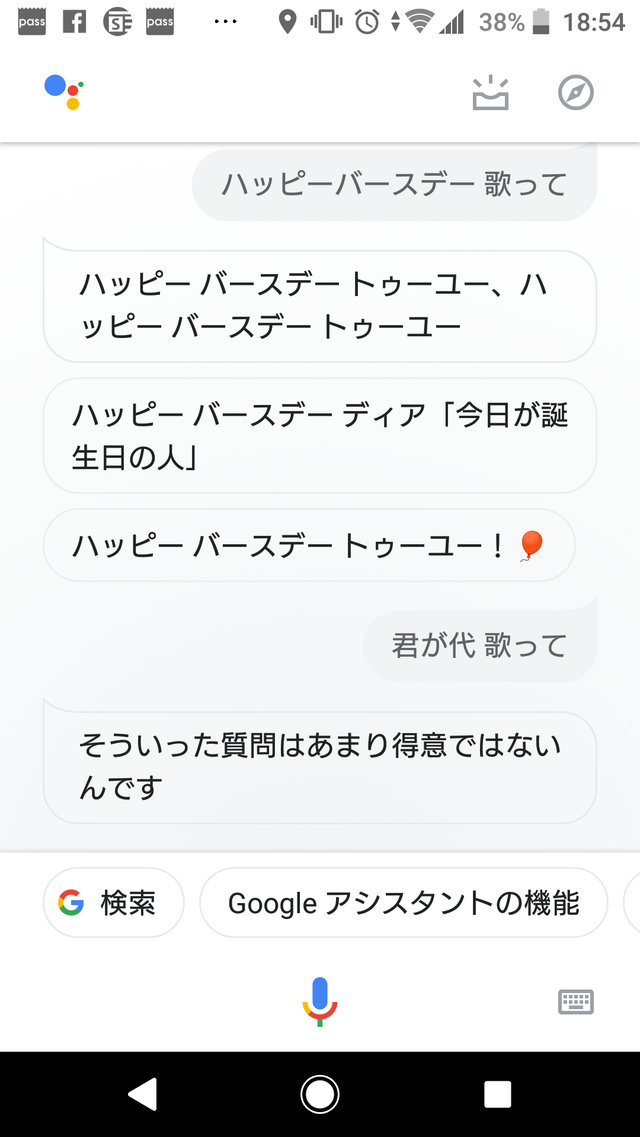Open the updates inbox tray icon
The image size is (640, 1137).
point(491,93)
